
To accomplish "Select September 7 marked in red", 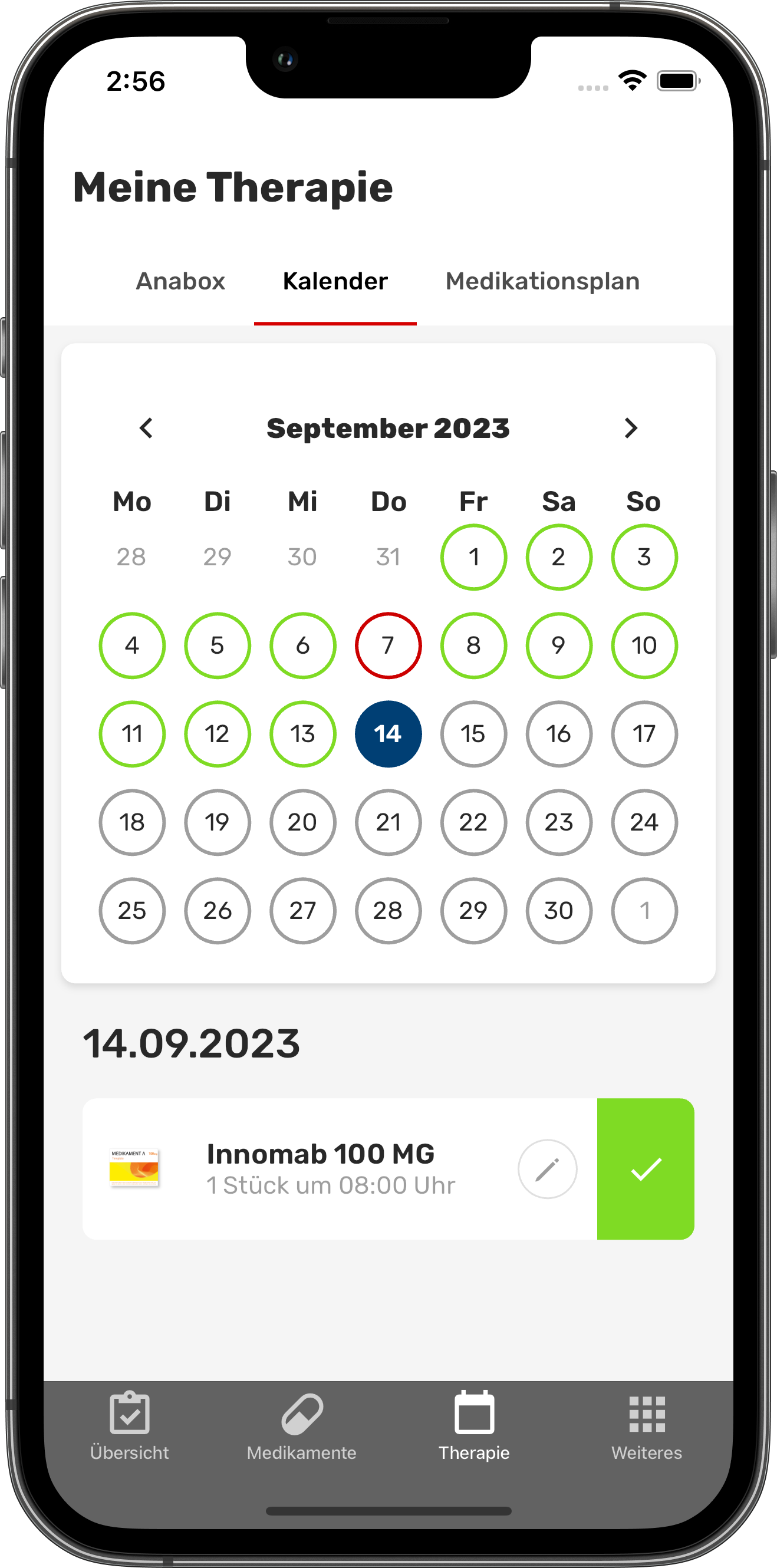I will coord(388,645).
